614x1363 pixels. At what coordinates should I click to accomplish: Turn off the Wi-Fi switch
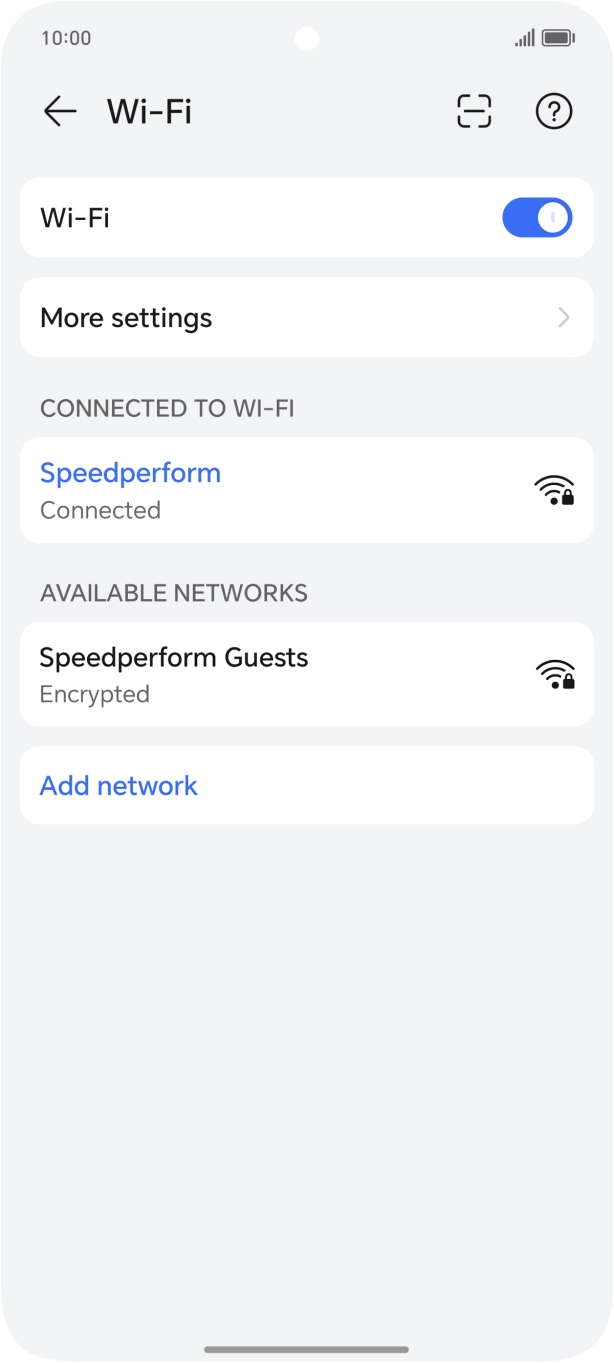[x=537, y=218]
